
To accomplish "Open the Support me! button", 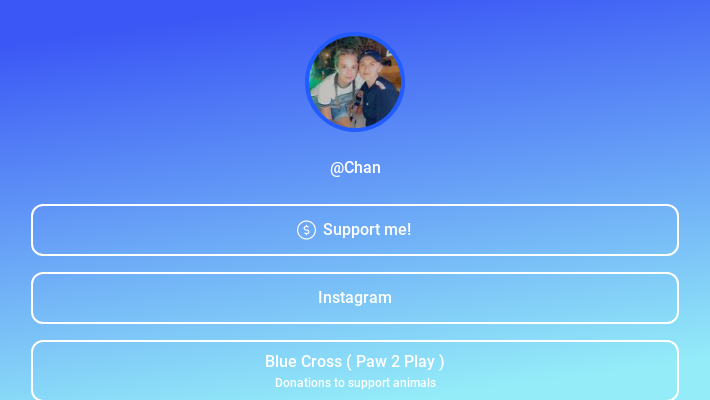I will click(355, 230).
